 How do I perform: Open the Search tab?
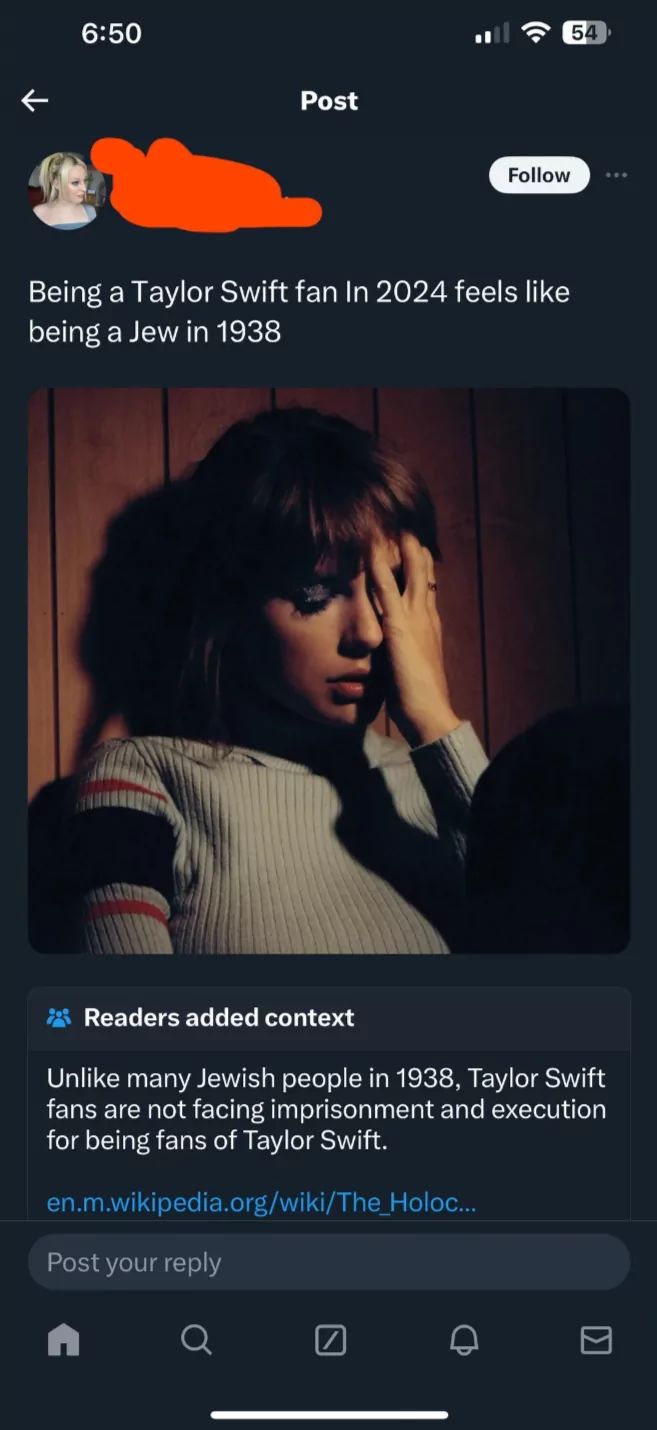196,1339
